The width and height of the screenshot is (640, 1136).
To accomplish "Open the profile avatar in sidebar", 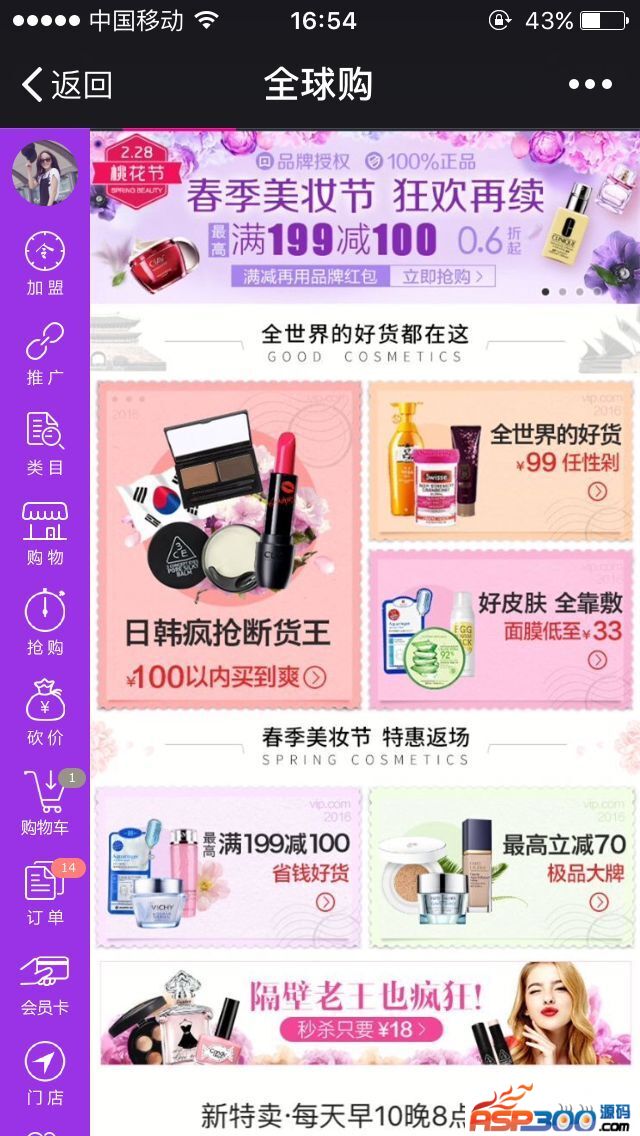I will click(x=44, y=172).
